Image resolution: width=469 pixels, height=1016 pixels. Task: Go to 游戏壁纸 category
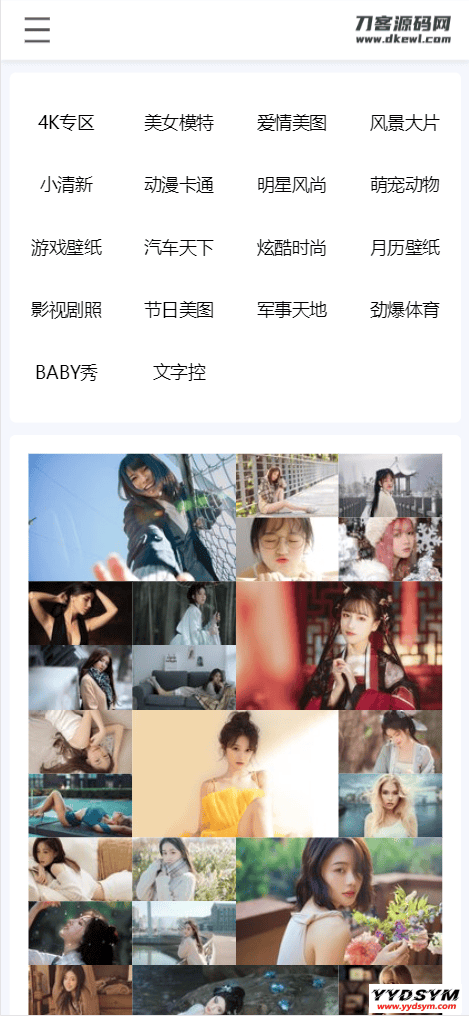click(67, 248)
